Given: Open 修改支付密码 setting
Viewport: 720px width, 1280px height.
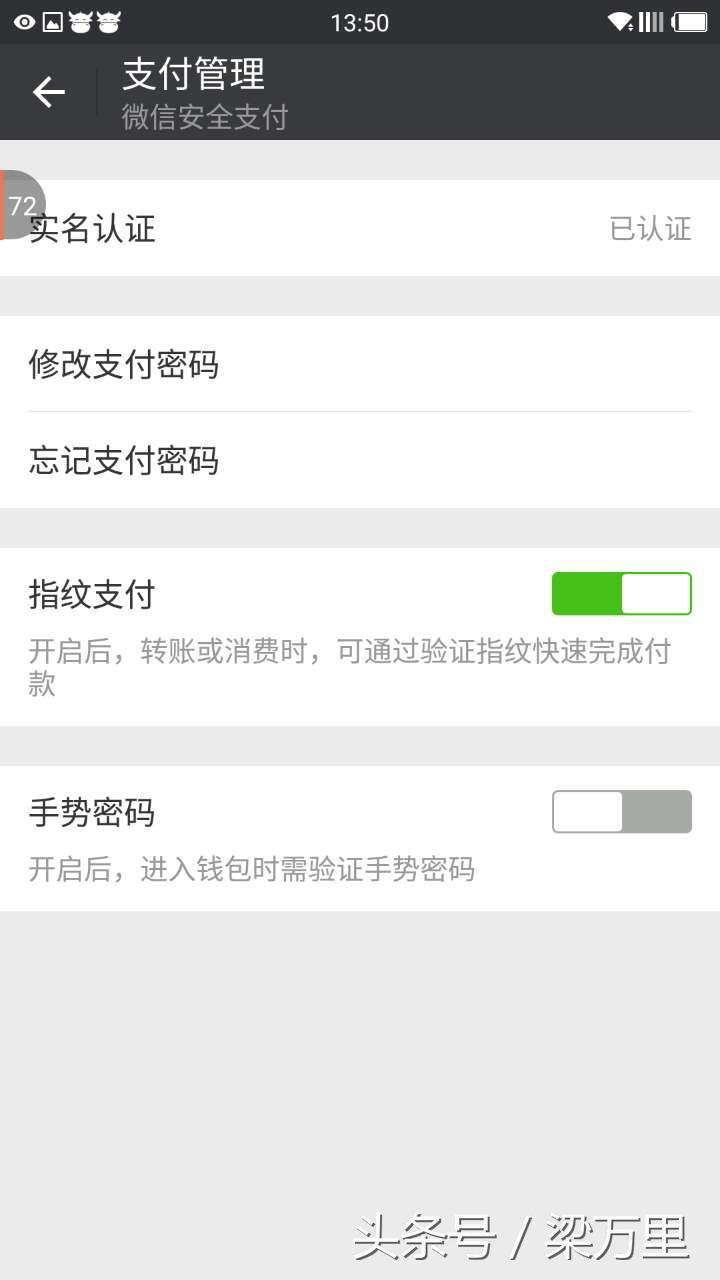Looking at the screenshot, I should pyautogui.click(x=360, y=364).
